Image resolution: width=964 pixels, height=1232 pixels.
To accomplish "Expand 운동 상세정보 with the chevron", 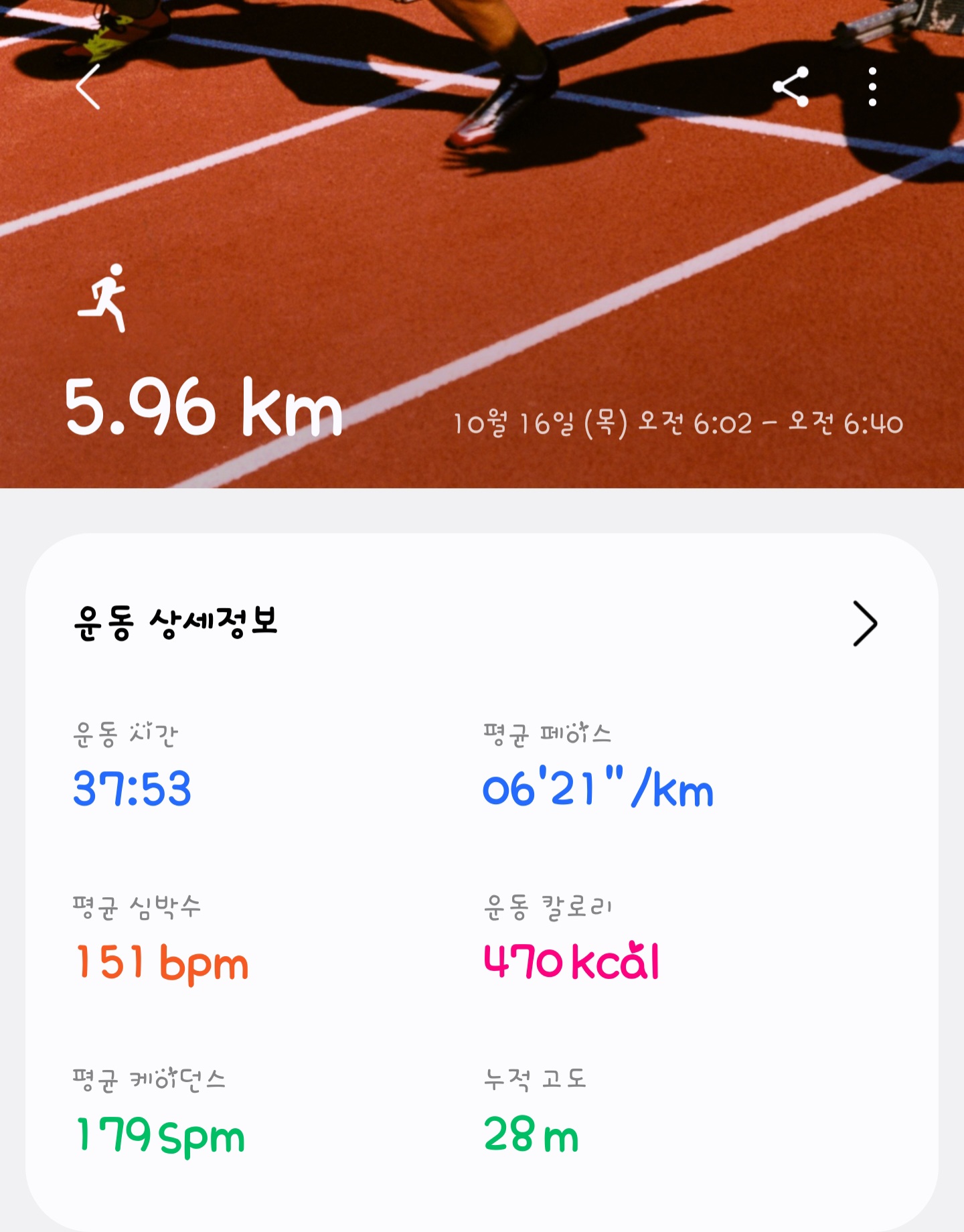I will point(864,623).
